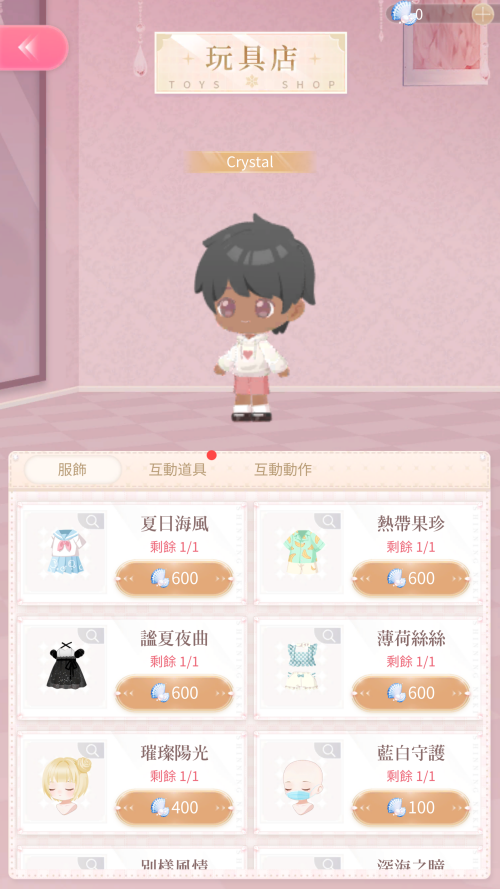This screenshot has height=889, width=500.
Task: Switch to the 互動道具 tab
Action: pyautogui.click(x=177, y=469)
